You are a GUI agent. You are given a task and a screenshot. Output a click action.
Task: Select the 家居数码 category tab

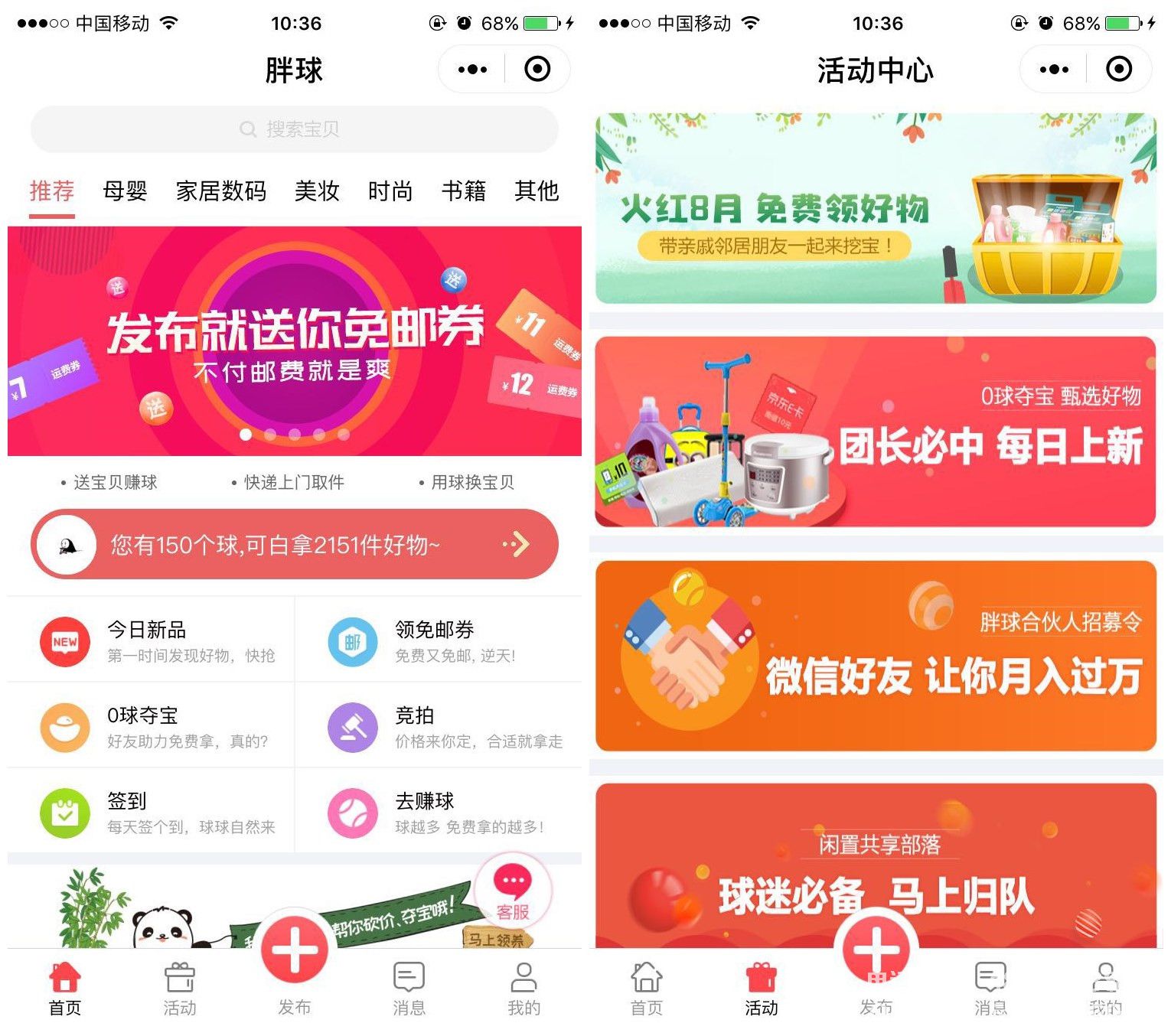(x=221, y=191)
